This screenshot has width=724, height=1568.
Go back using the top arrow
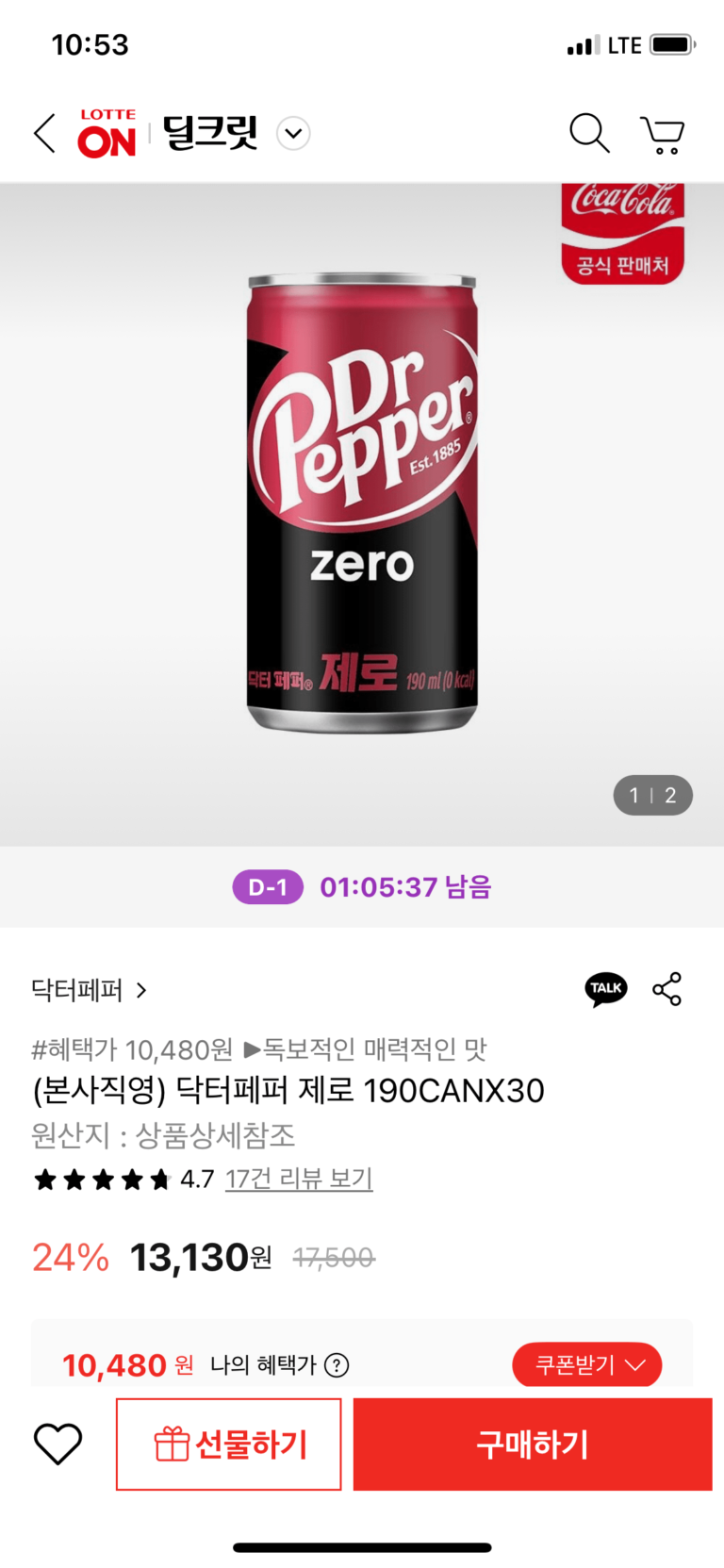click(44, 133)
